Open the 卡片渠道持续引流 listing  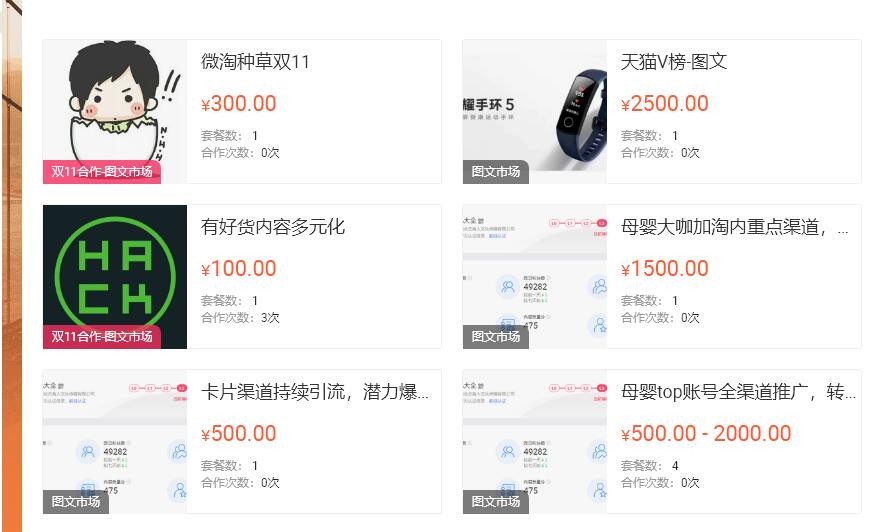pyautogui.click(x=315, y=392)
